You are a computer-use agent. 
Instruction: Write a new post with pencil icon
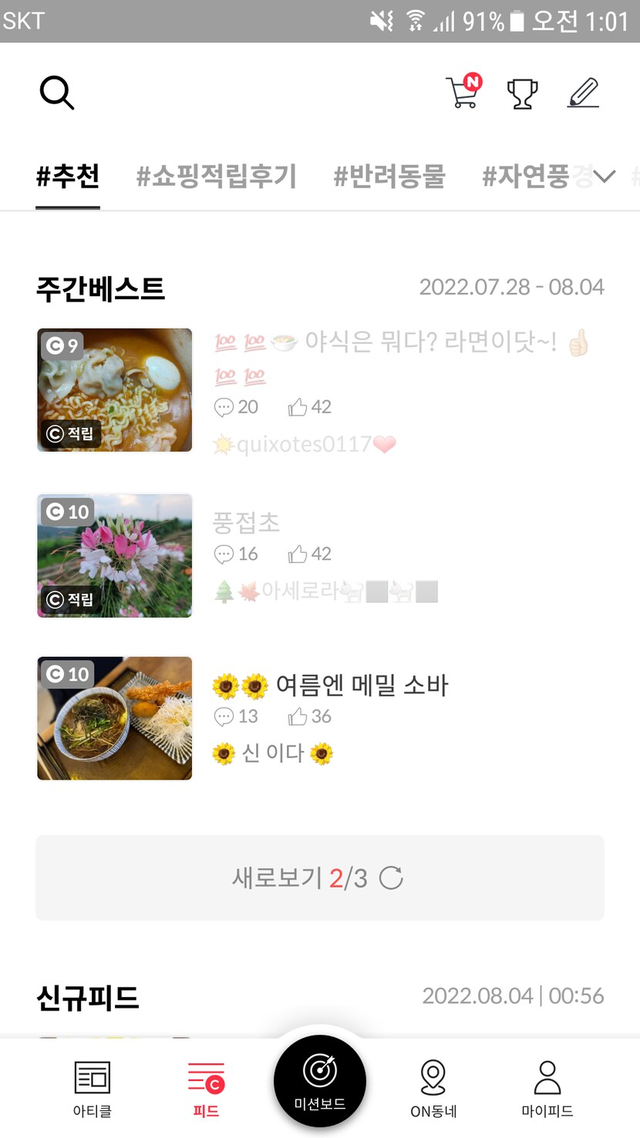583,92
